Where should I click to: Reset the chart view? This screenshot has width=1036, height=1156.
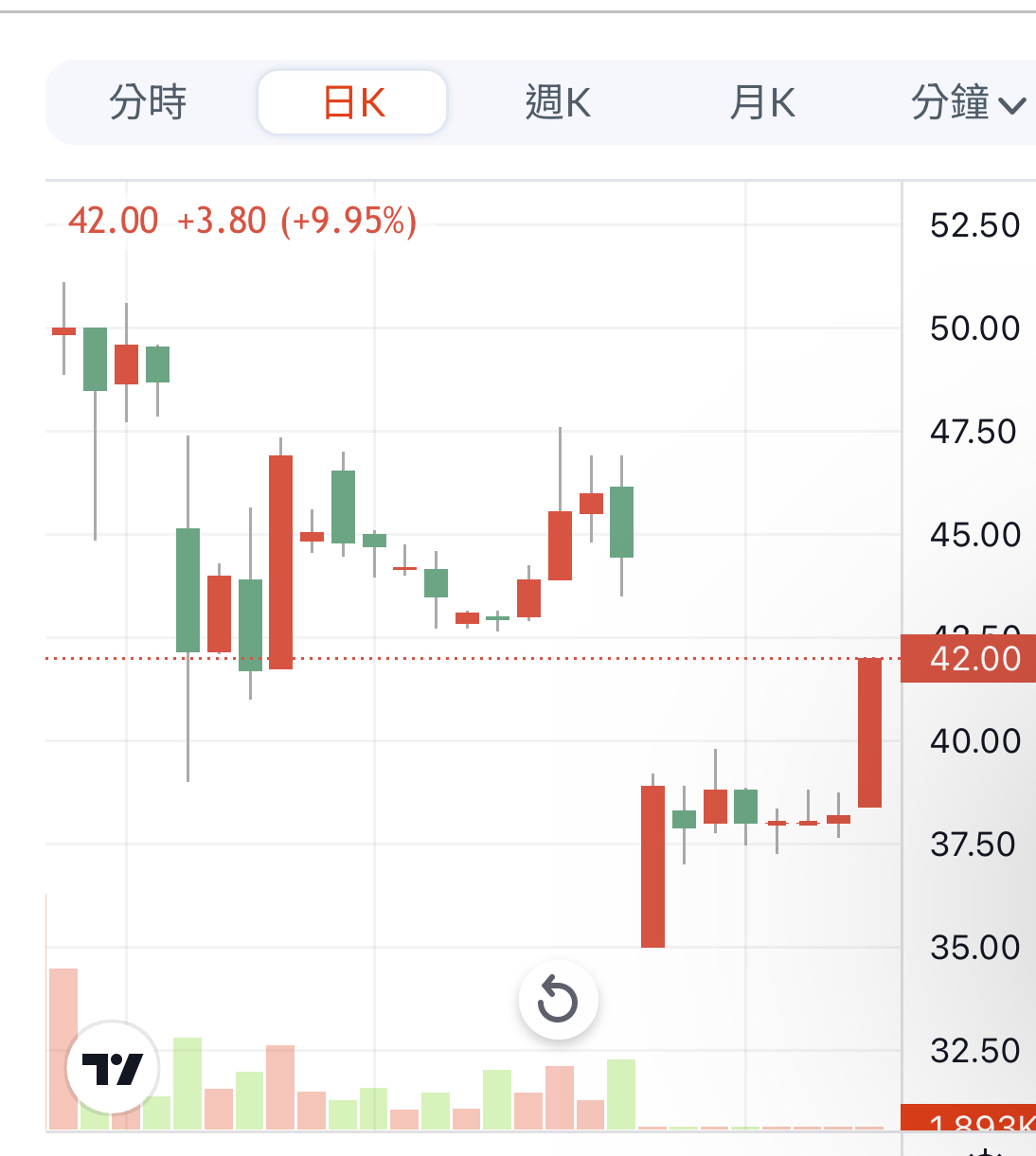558,1000
